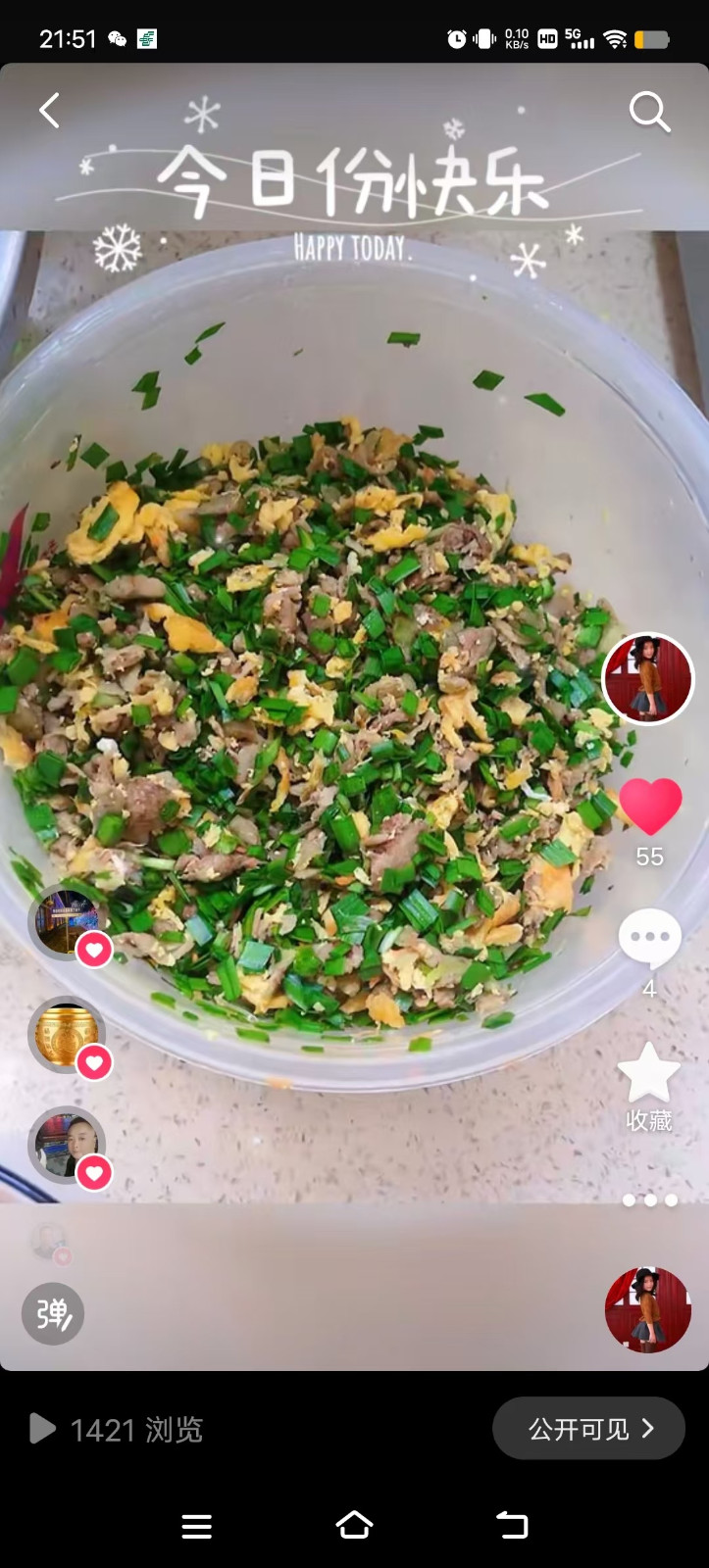Open the 公开可见 visibility setting
709x1568 pixels.
pos(588,1429)
